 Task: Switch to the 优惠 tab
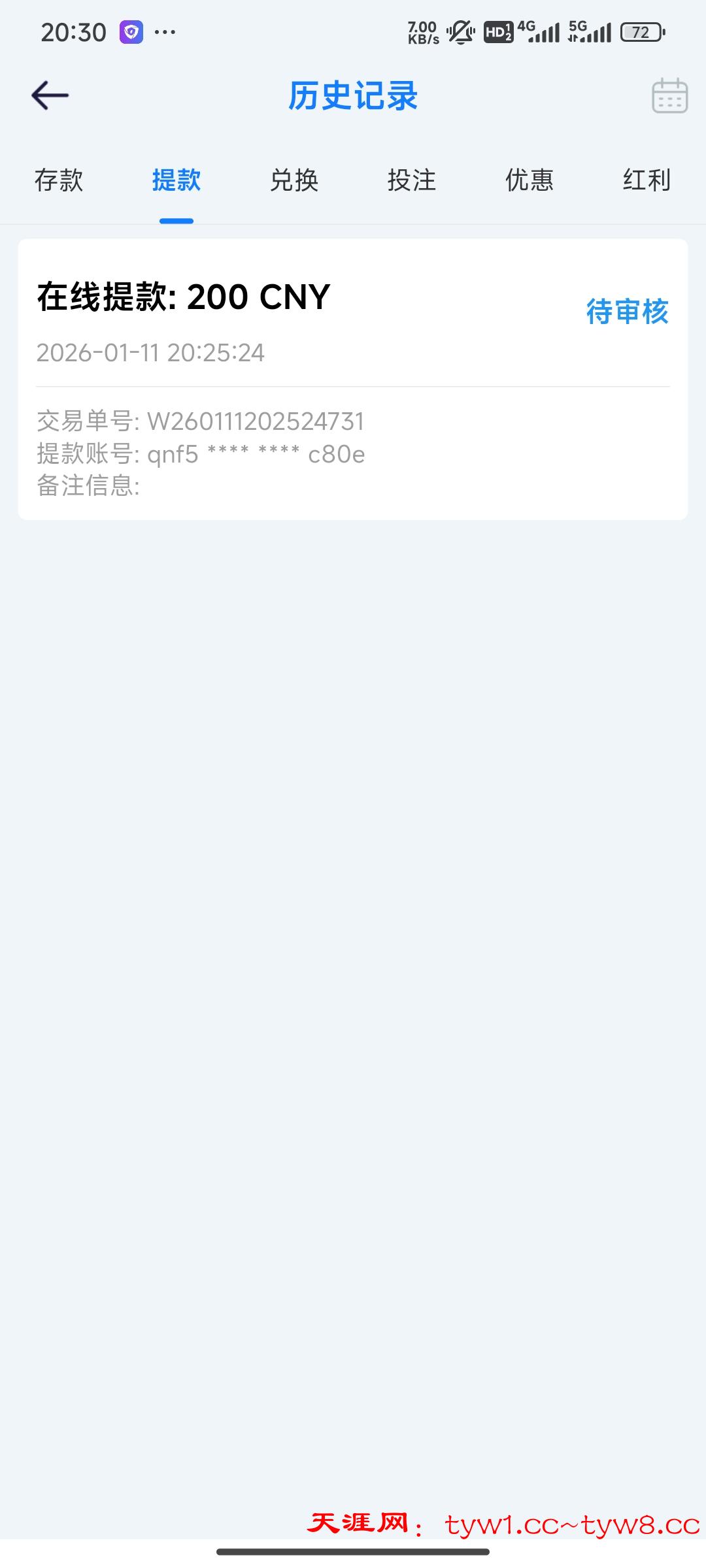(529, 180)
